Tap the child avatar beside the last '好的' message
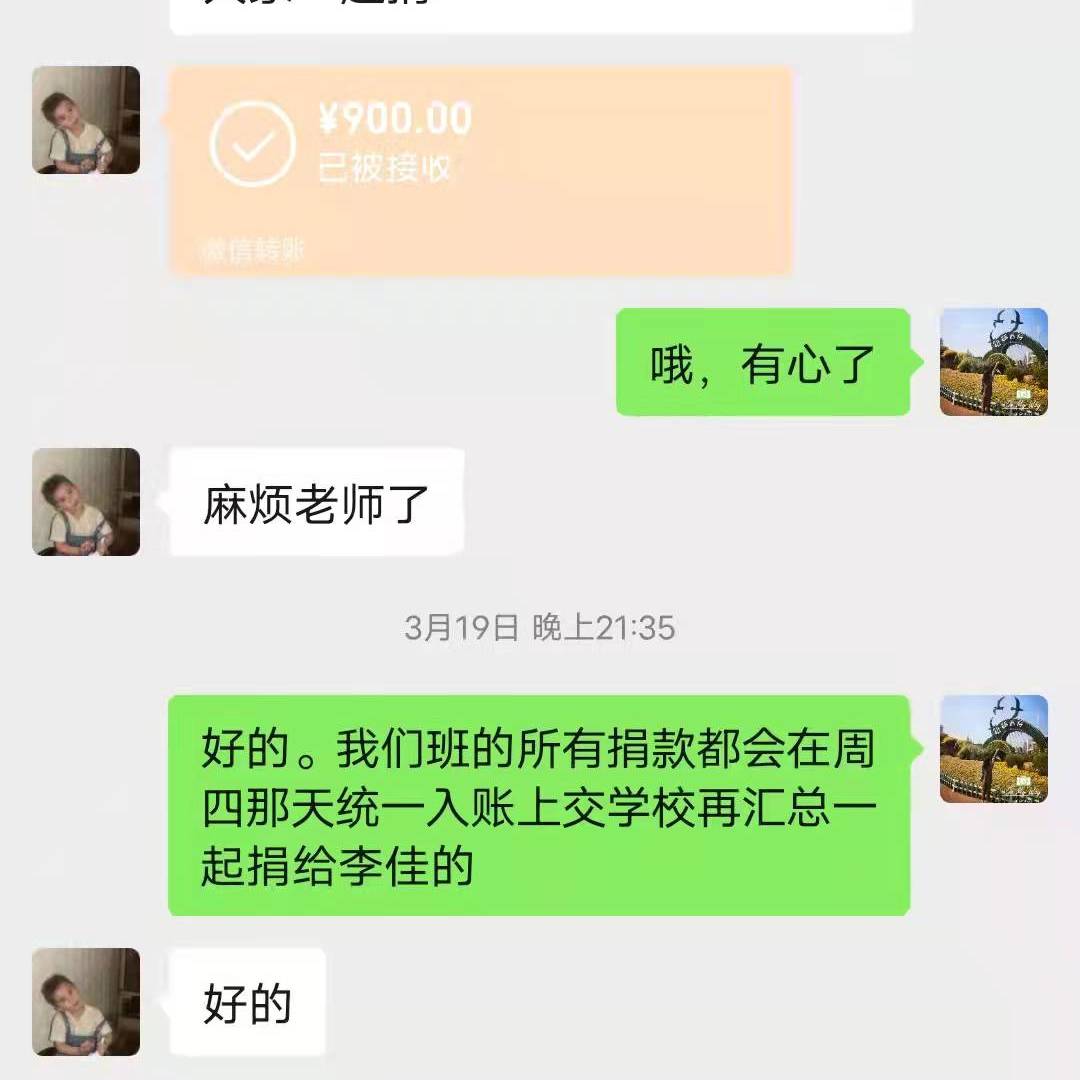 pos(86,1002)
